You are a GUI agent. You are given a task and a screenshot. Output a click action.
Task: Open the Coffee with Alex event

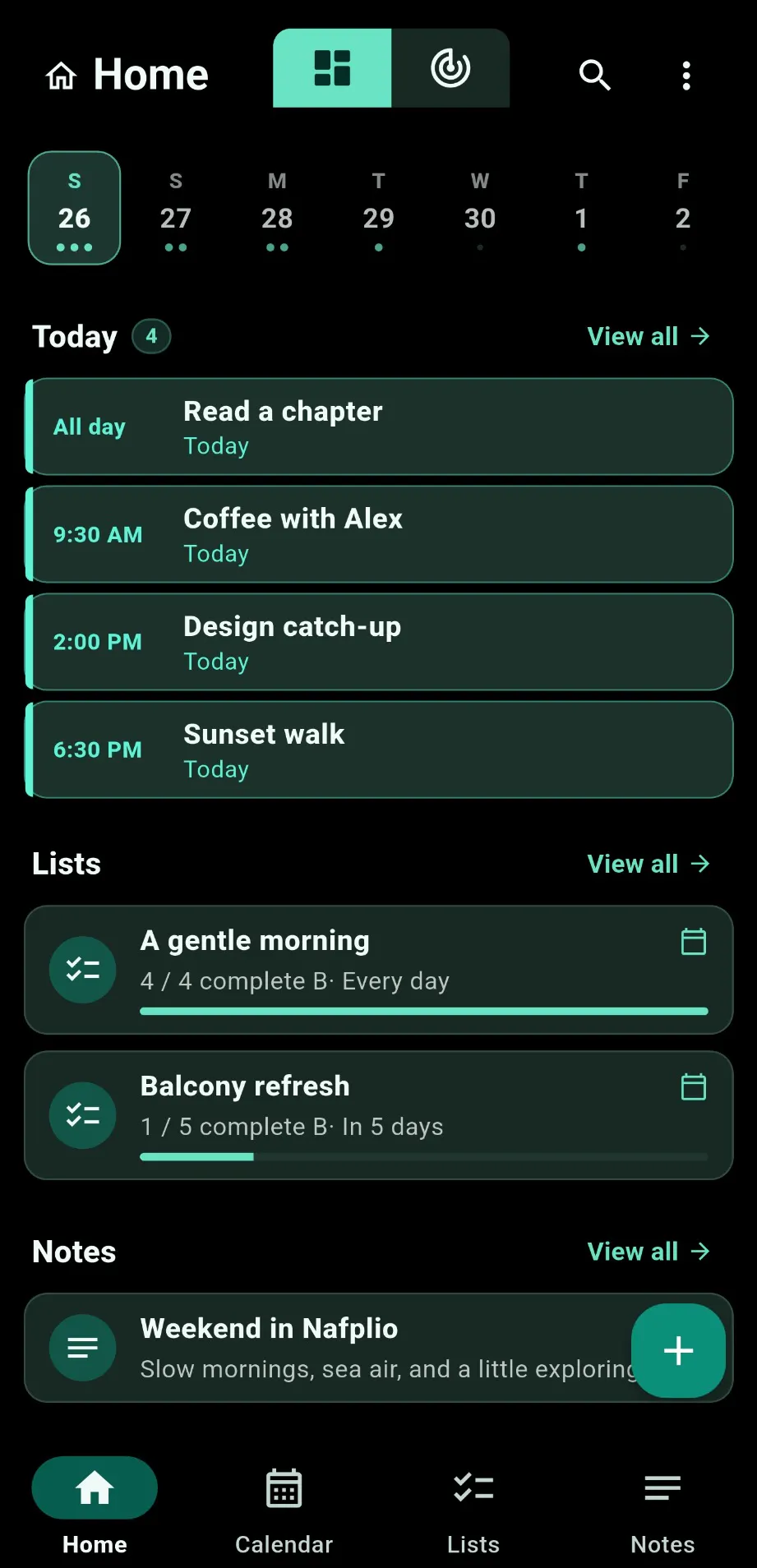(379, 534)
